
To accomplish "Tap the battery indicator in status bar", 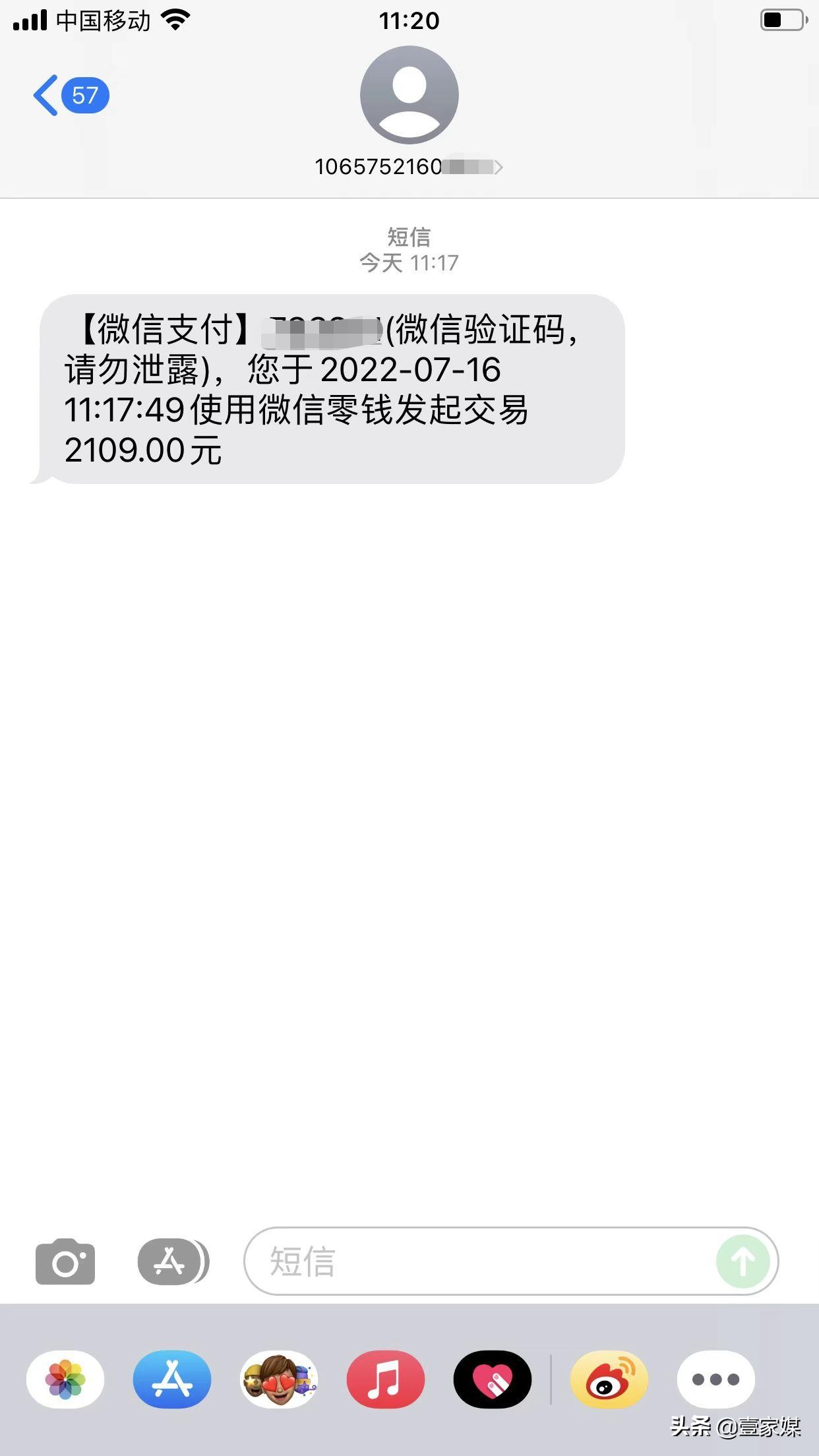I will [x=780, y=20].
